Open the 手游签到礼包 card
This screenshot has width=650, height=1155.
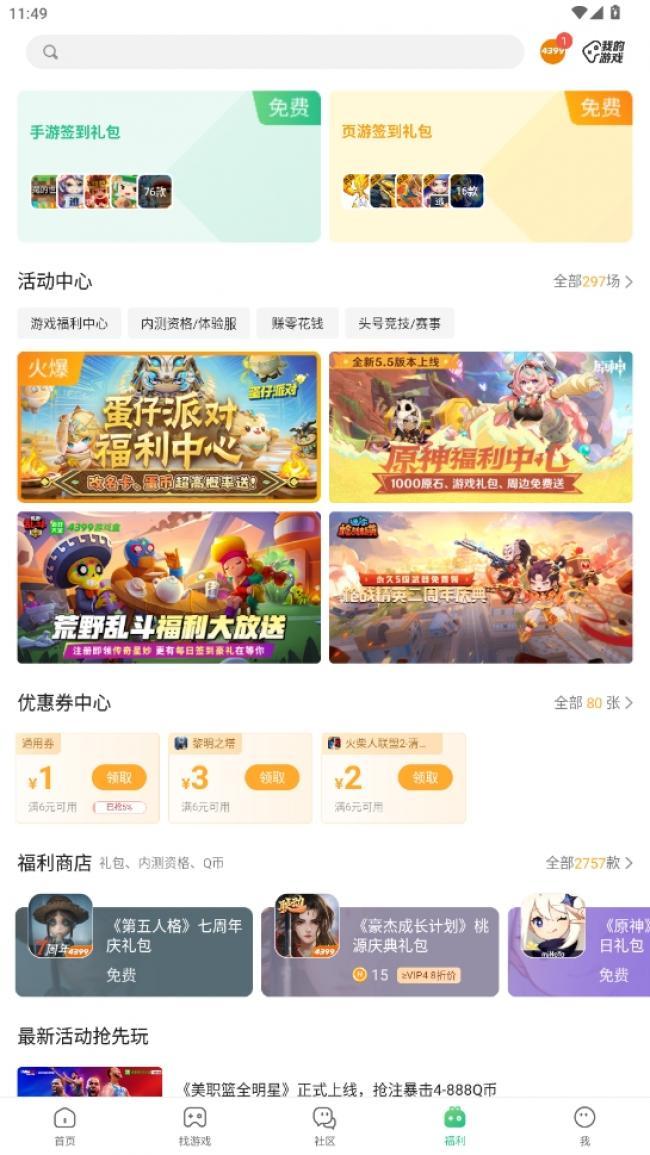coord(168,166)
